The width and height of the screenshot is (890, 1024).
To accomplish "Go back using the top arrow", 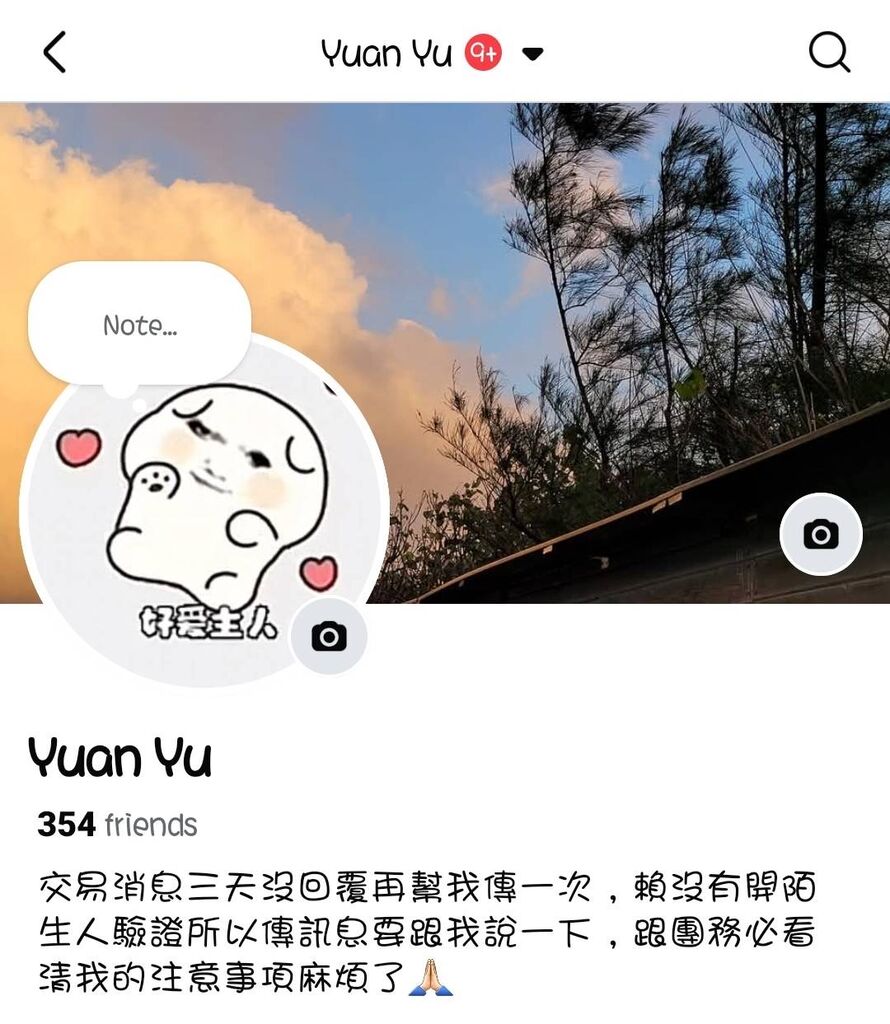I will (x=55, y=51).
